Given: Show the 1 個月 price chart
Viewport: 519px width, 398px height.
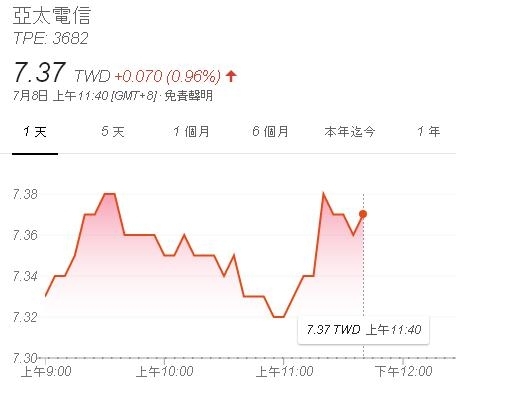Looking at the screenshot, I should coord(191,131).
